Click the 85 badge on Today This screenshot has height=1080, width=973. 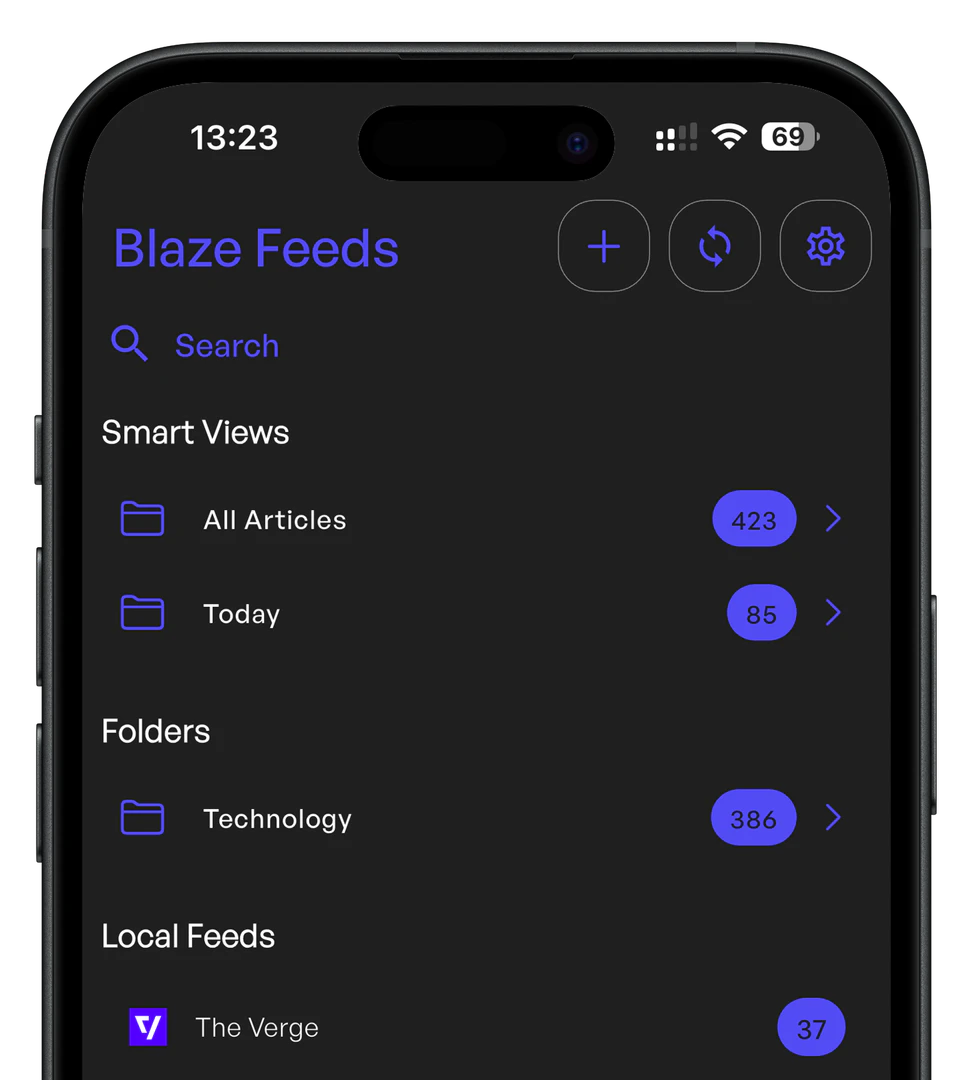tap(761, 613)
